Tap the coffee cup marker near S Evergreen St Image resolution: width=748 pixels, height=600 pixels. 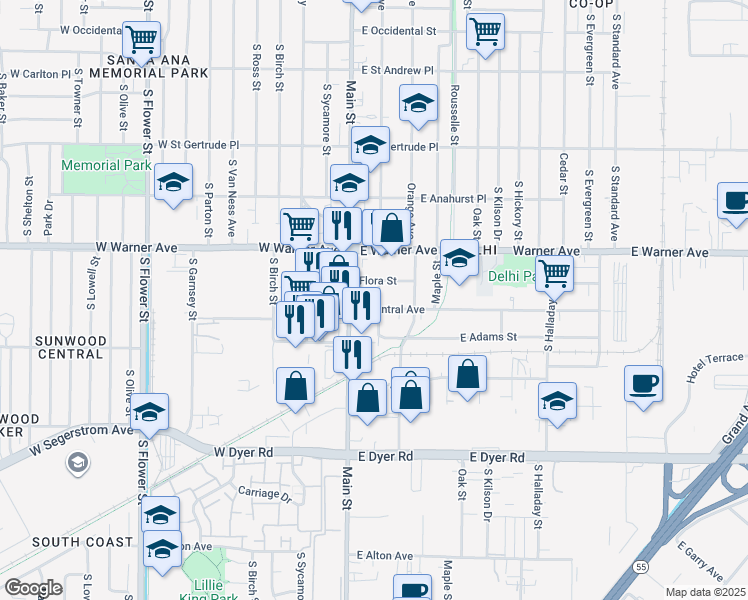735,200
